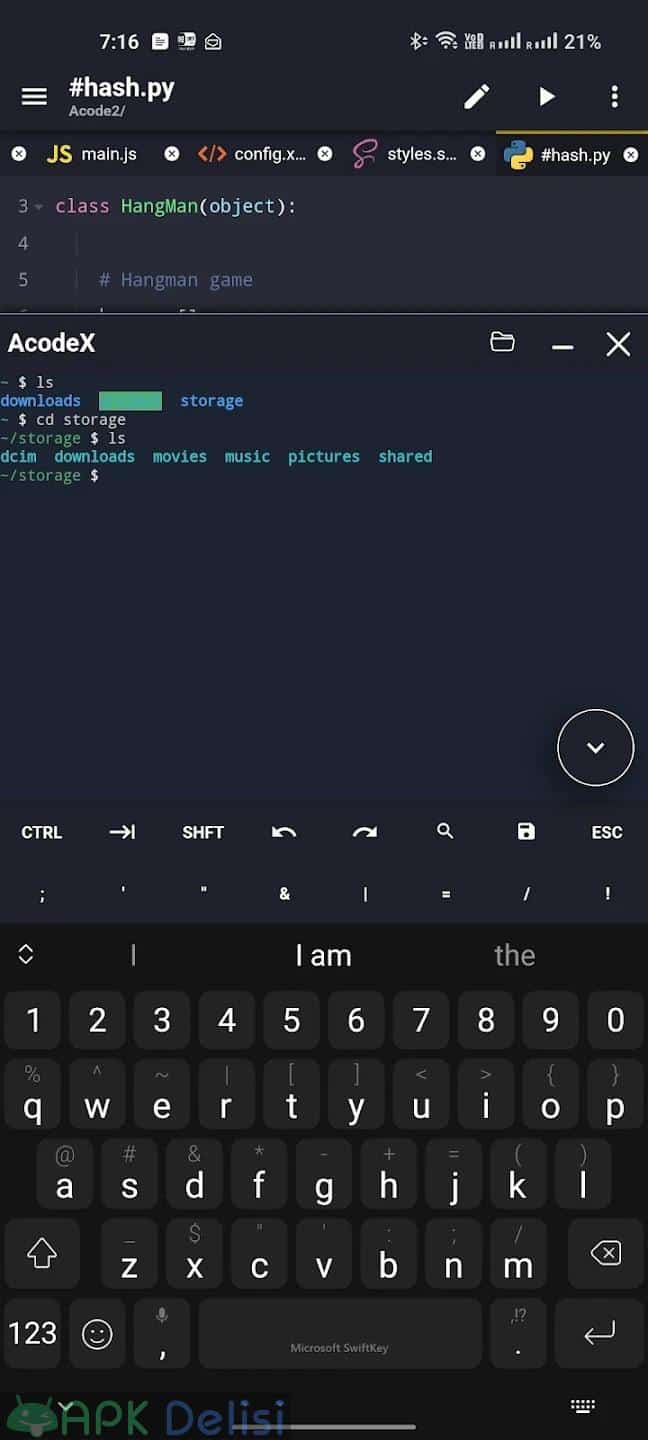Minimize the AcodeX terminal panel
The width and height of the screenshot is (648, 1440).
pyautogui.click(x=563, y=346)
